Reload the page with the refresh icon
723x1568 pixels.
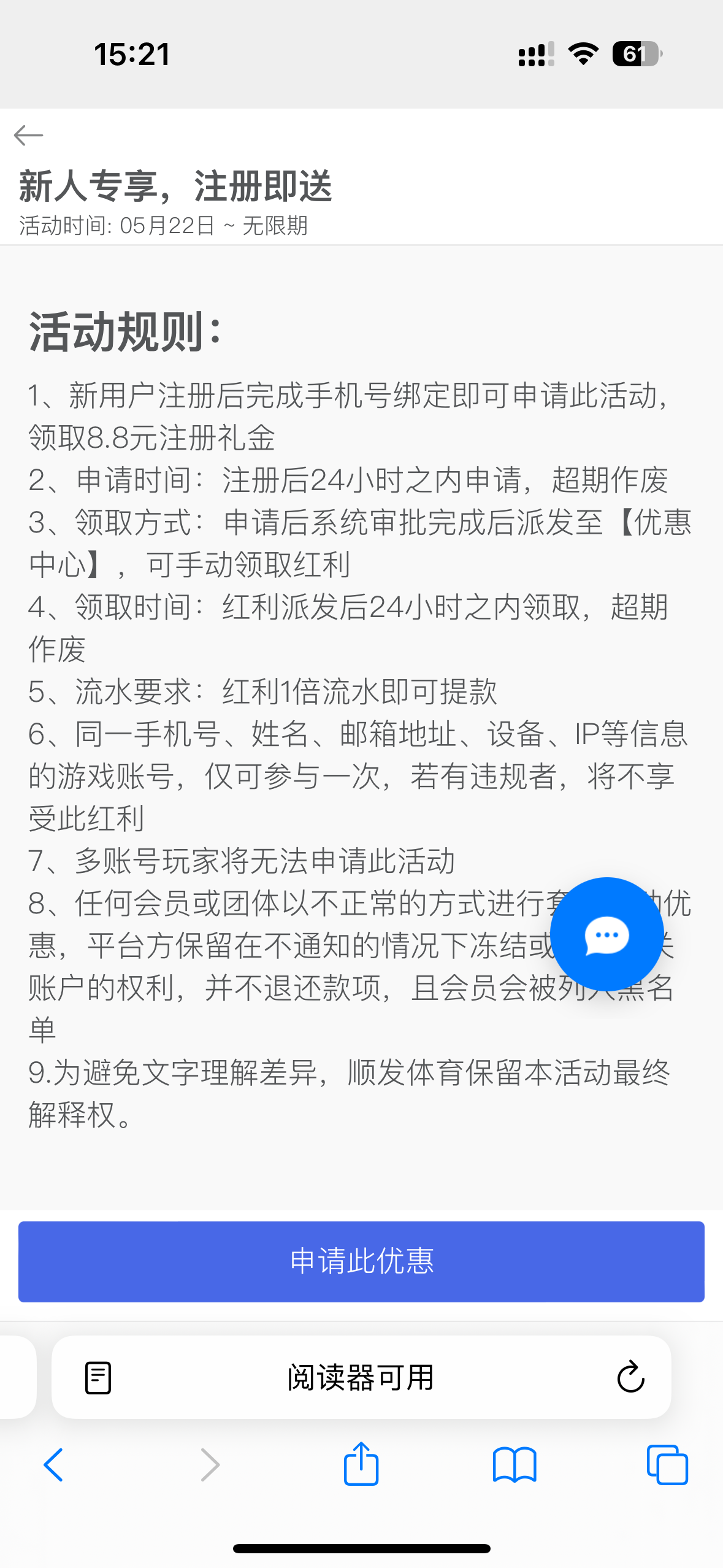click(630, 1377)
